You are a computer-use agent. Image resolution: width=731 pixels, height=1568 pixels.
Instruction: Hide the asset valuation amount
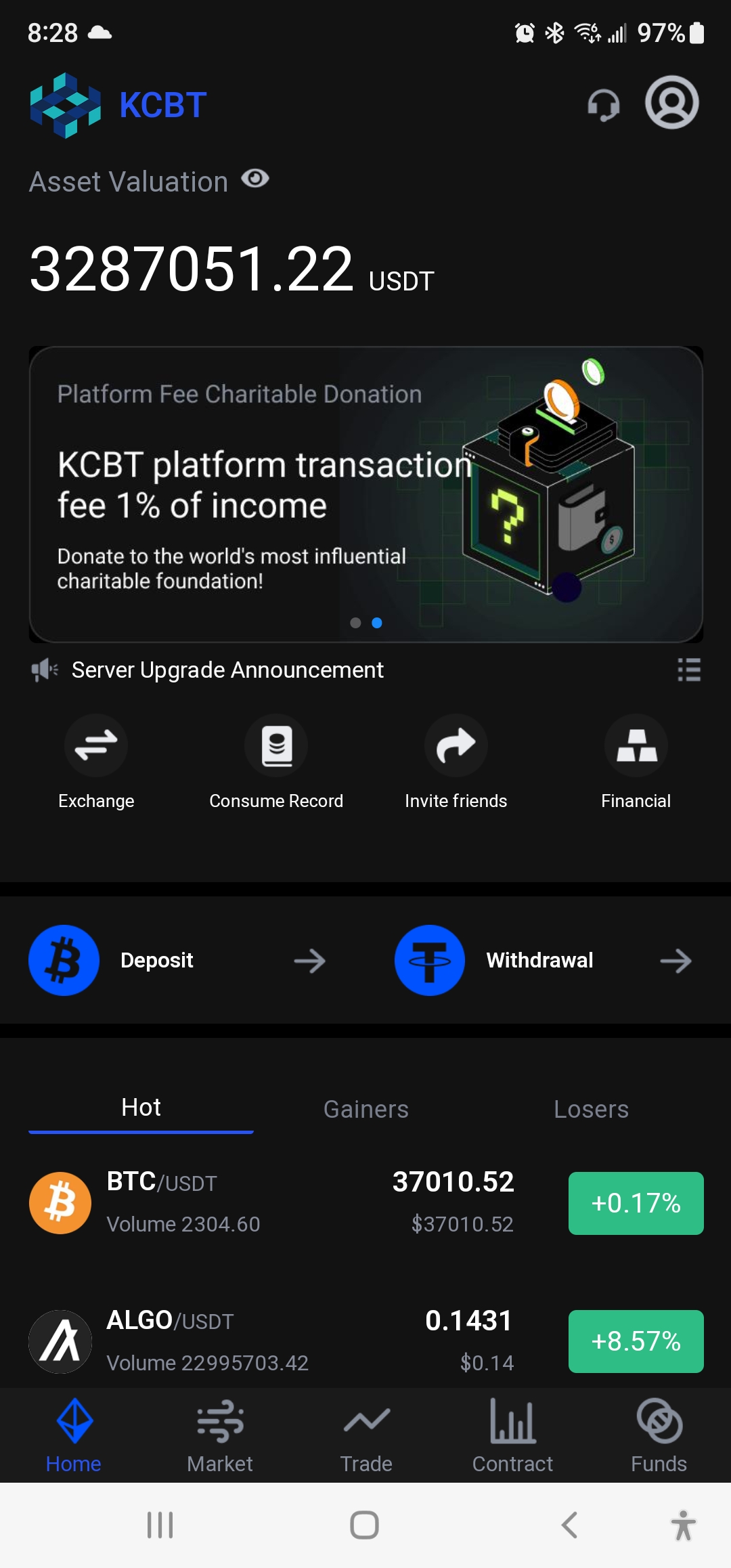click(255, 179)
